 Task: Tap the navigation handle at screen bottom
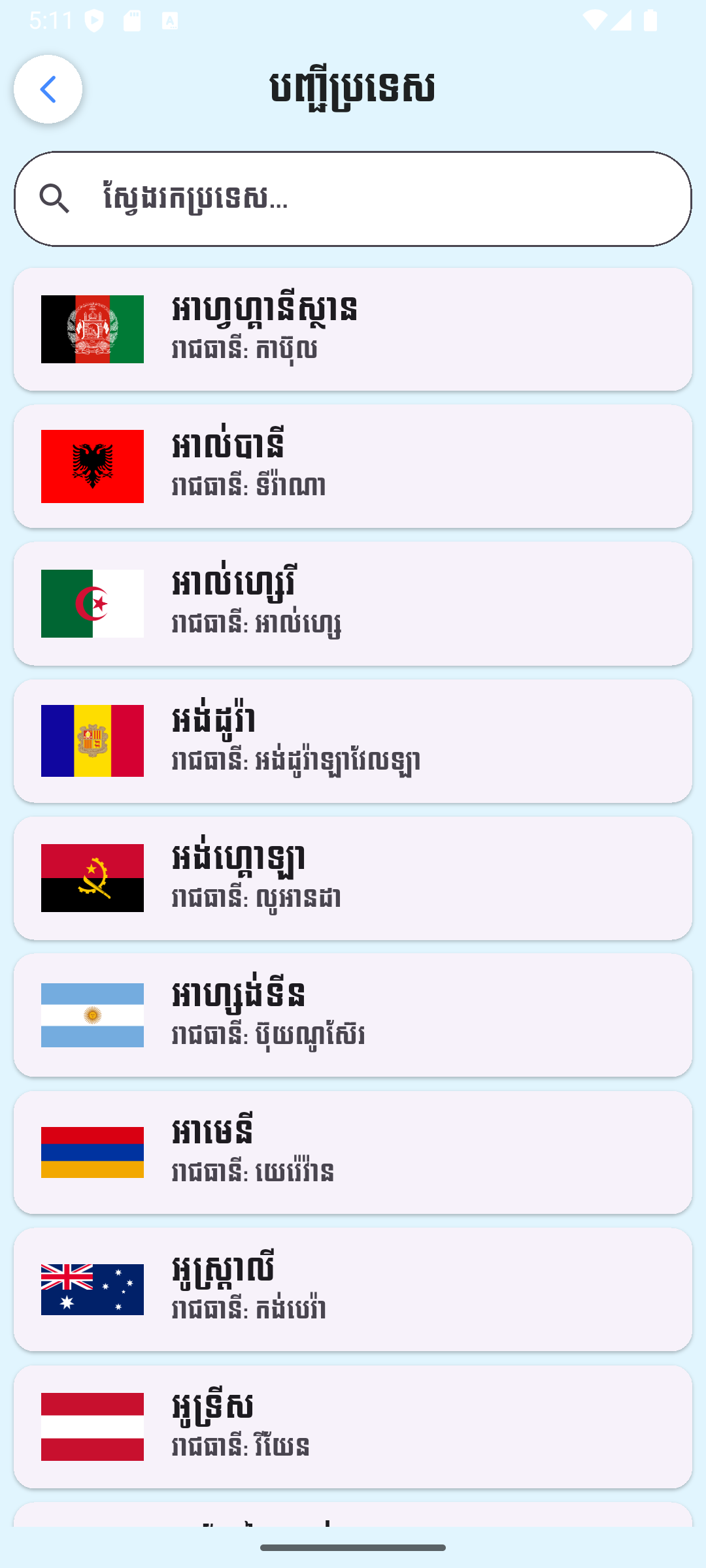click(353, 1546)
